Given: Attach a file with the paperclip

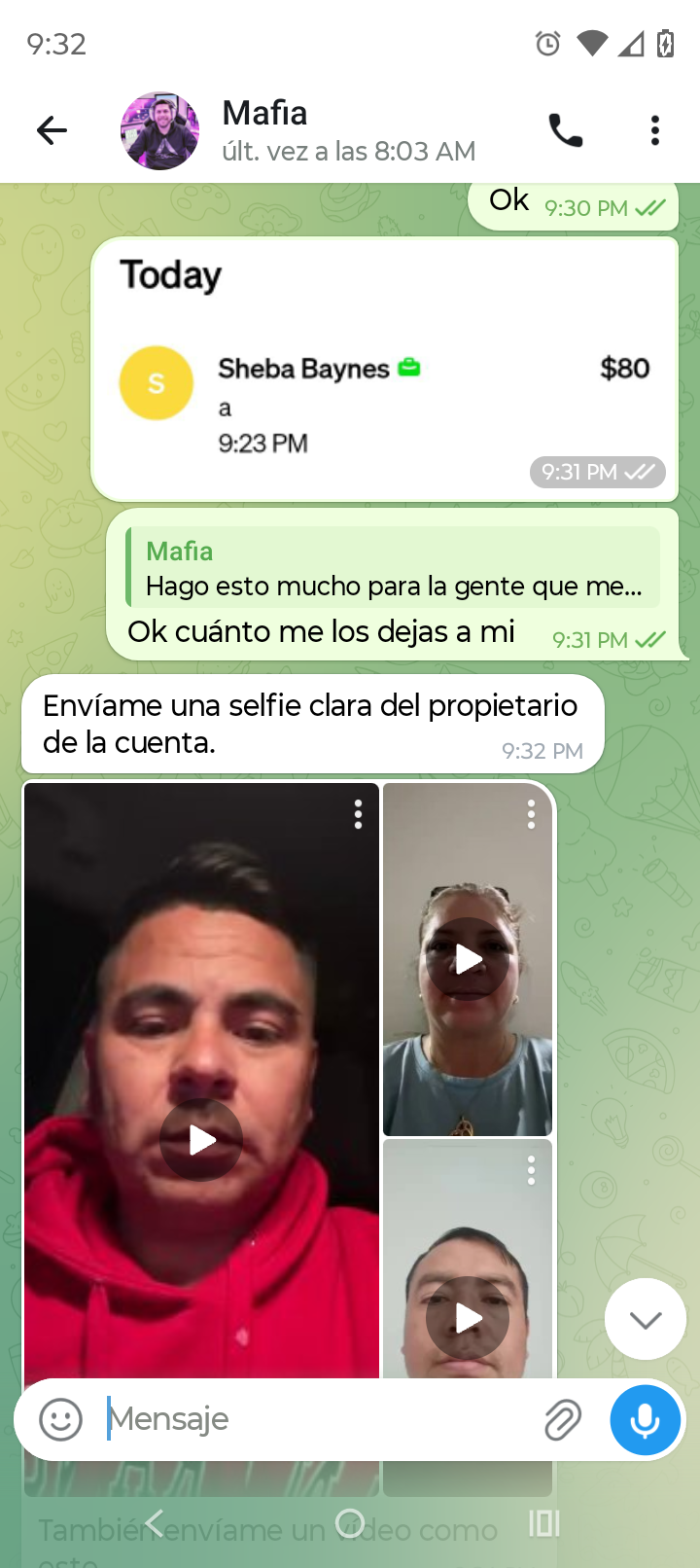Looking at the screenshot, I should pos(562,1420).
